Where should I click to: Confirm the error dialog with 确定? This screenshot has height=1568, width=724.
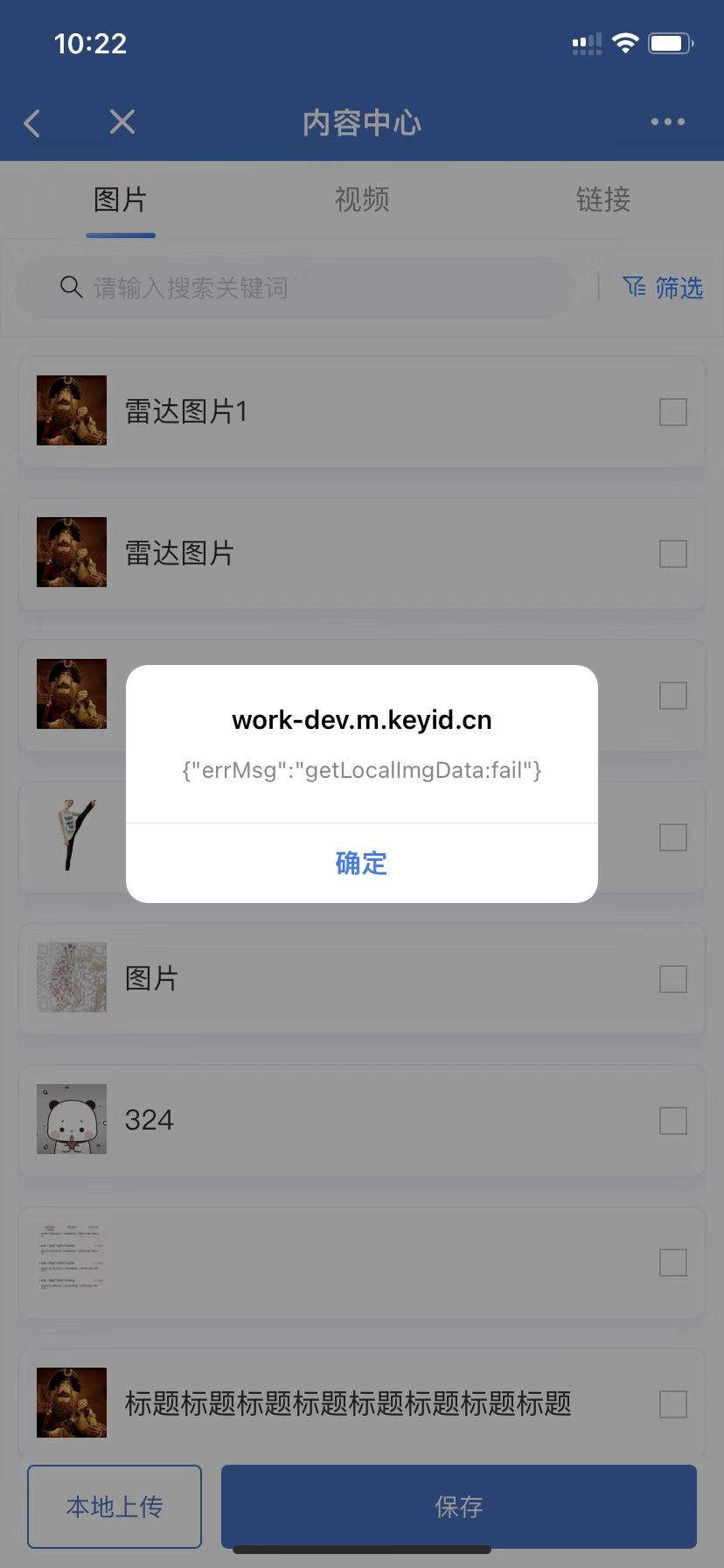pos(361,863)
